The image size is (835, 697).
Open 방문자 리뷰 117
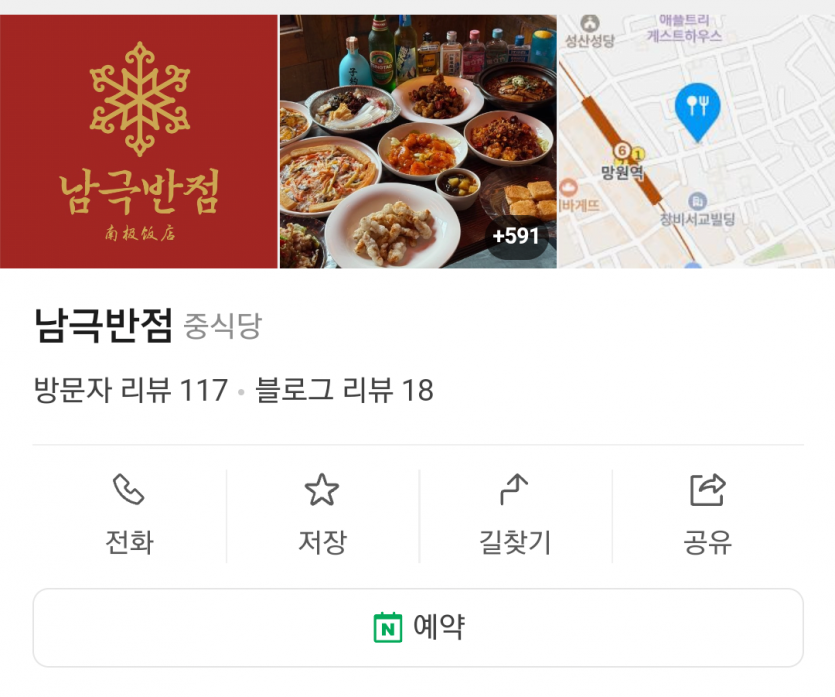(x=131, y=390)
